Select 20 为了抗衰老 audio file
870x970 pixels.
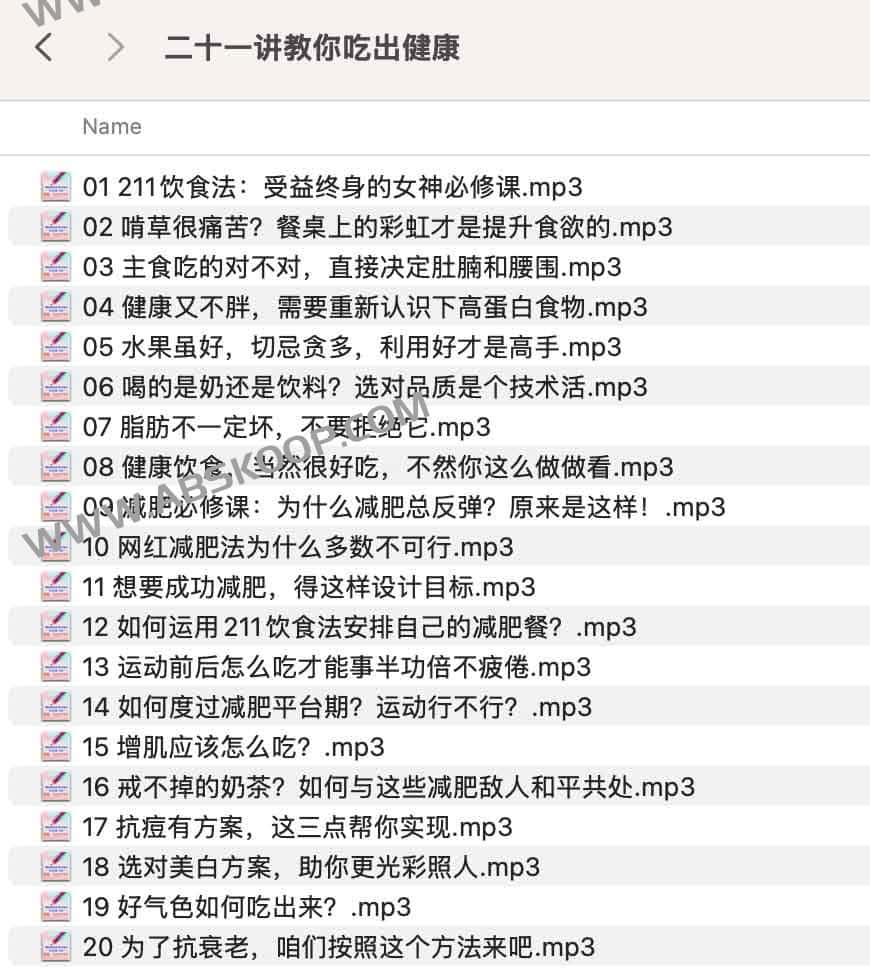pos(339,947)
